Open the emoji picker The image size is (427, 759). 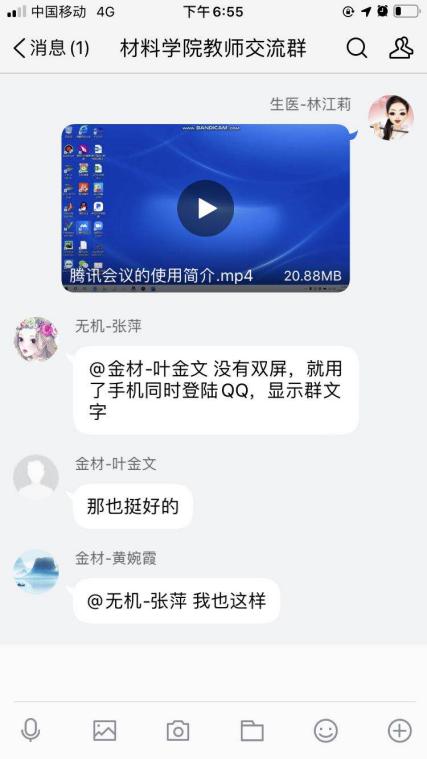(x=326, y=730)
